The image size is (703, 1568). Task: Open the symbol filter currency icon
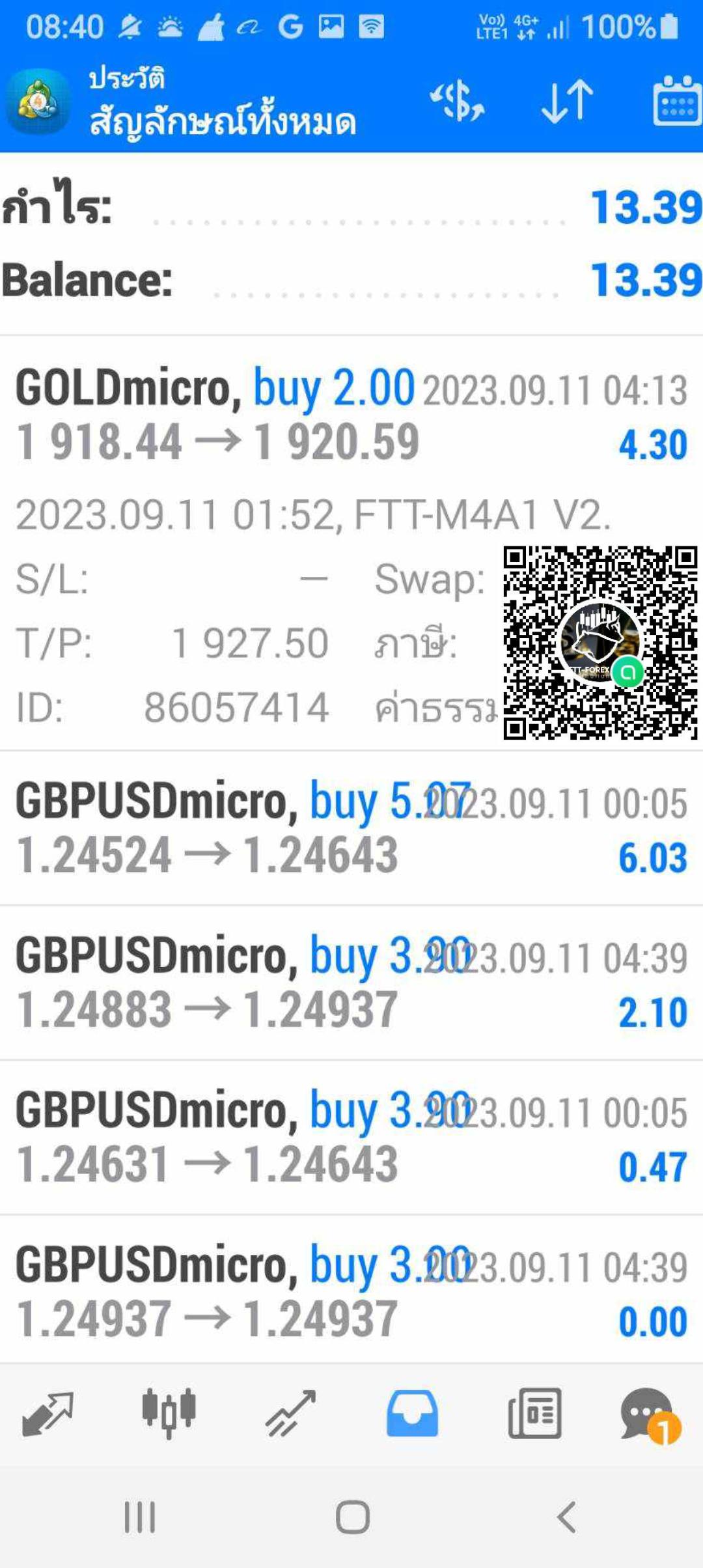tap(457, 102)
